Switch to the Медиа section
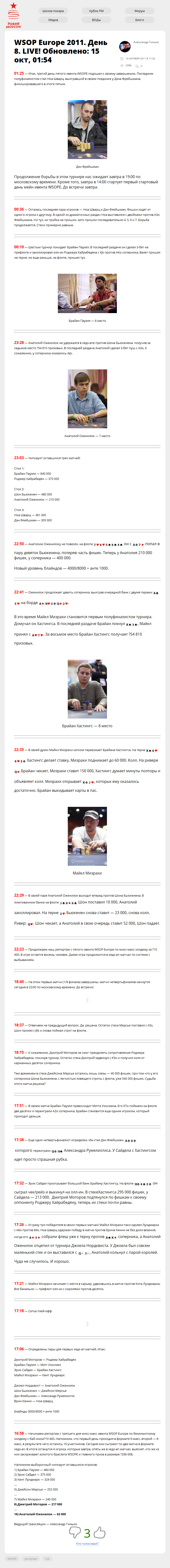Image resolution: width=170 pixels, height=1568 pixels. 53,20
